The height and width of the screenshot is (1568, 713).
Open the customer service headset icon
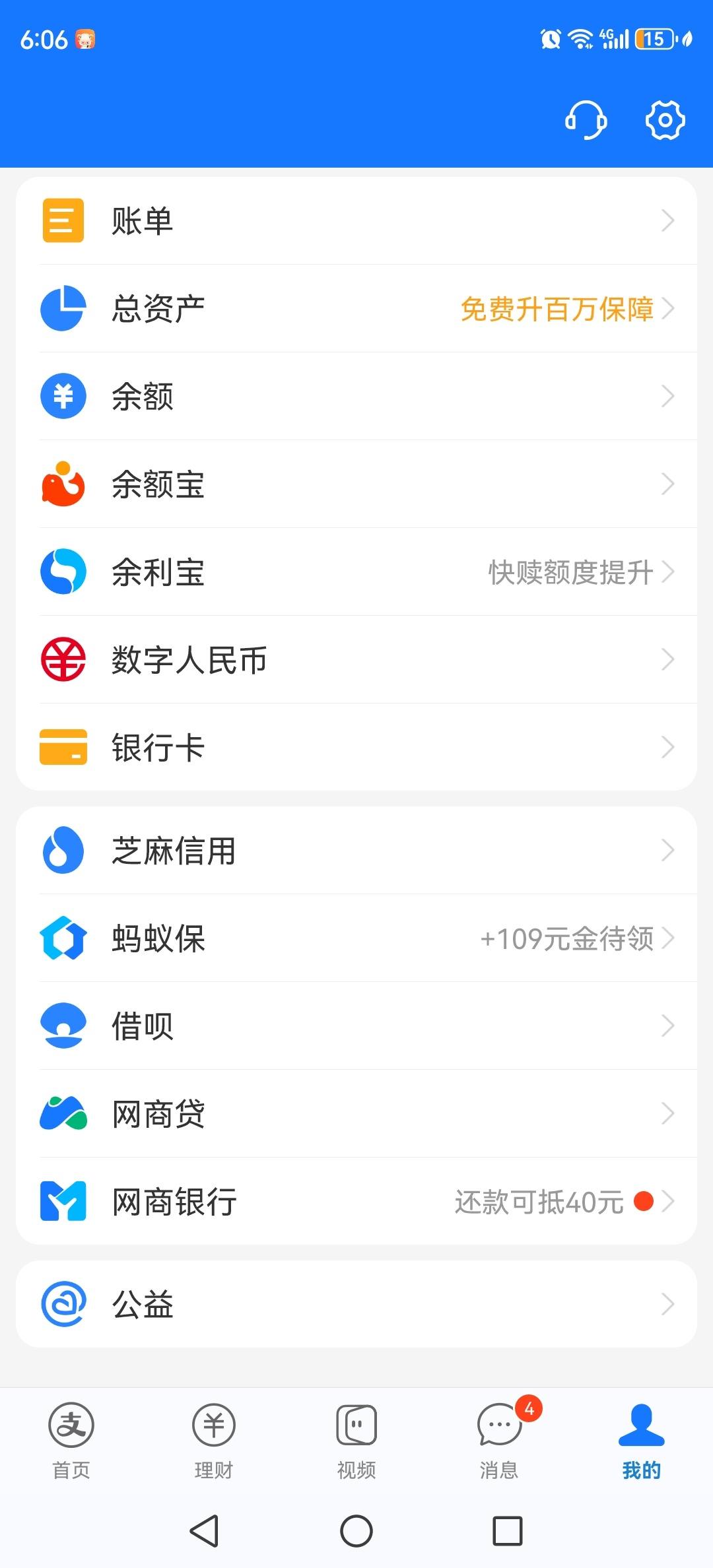click(586, 120)
